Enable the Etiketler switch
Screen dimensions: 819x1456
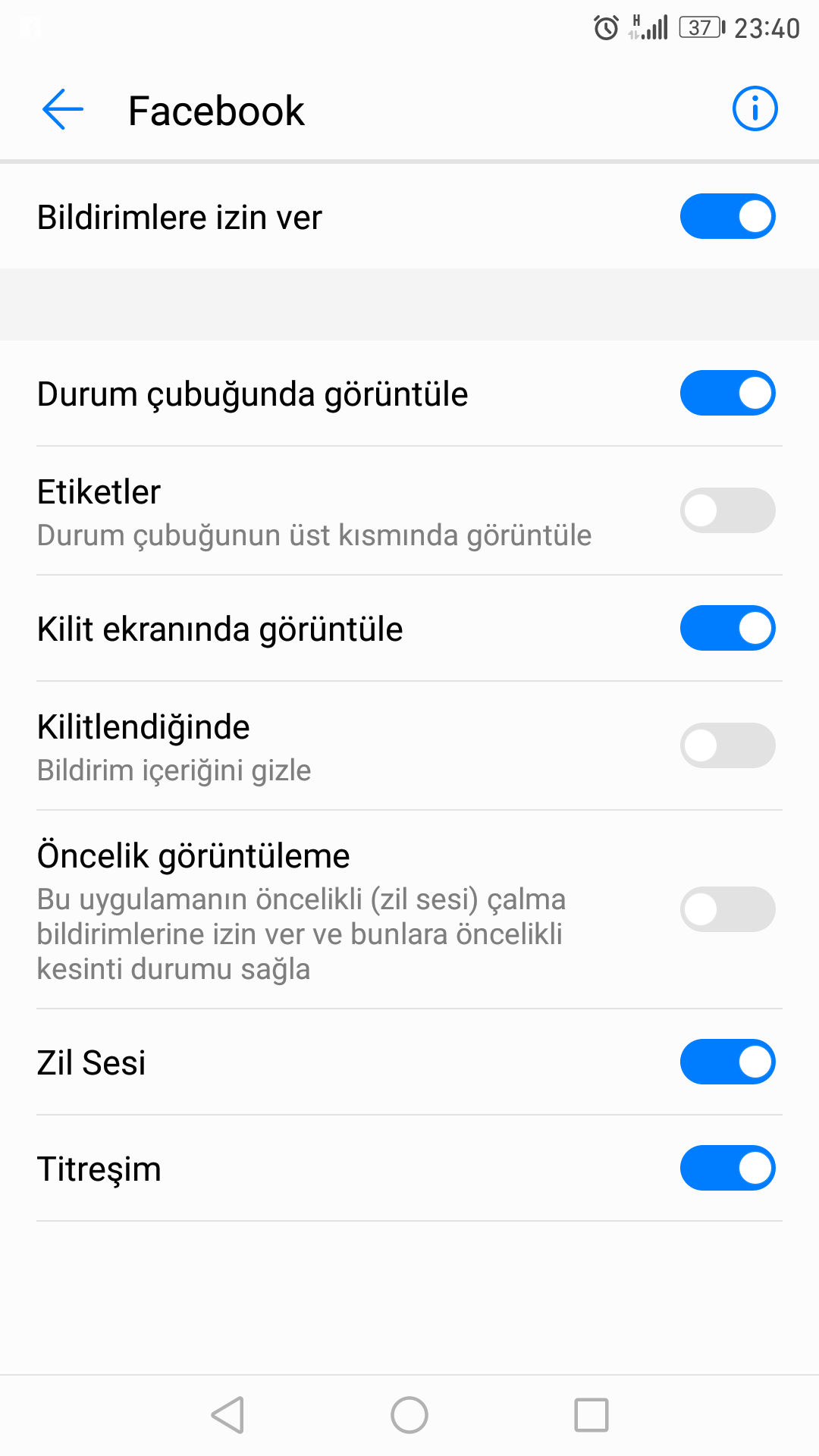point(727,511)
